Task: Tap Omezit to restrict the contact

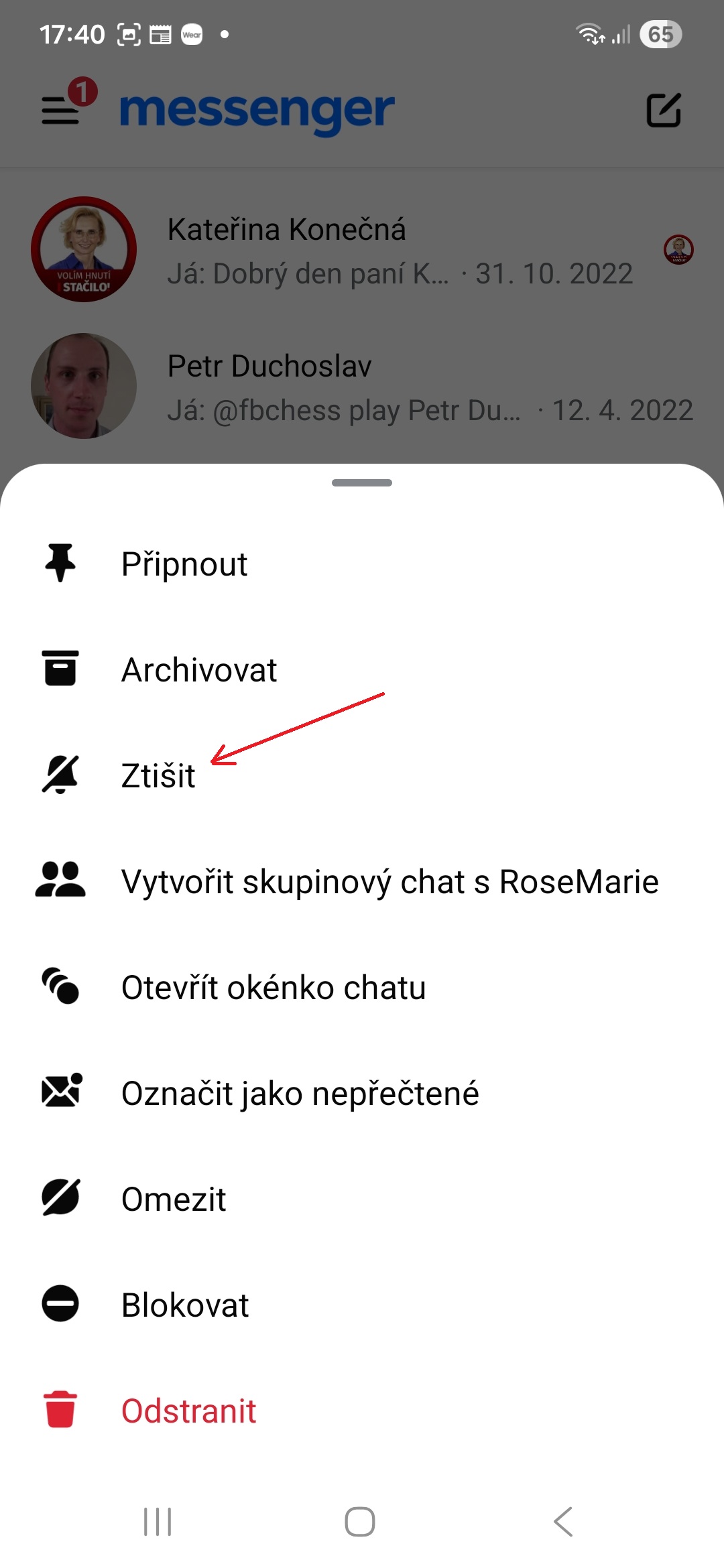Action: (x=174, y=1199)
